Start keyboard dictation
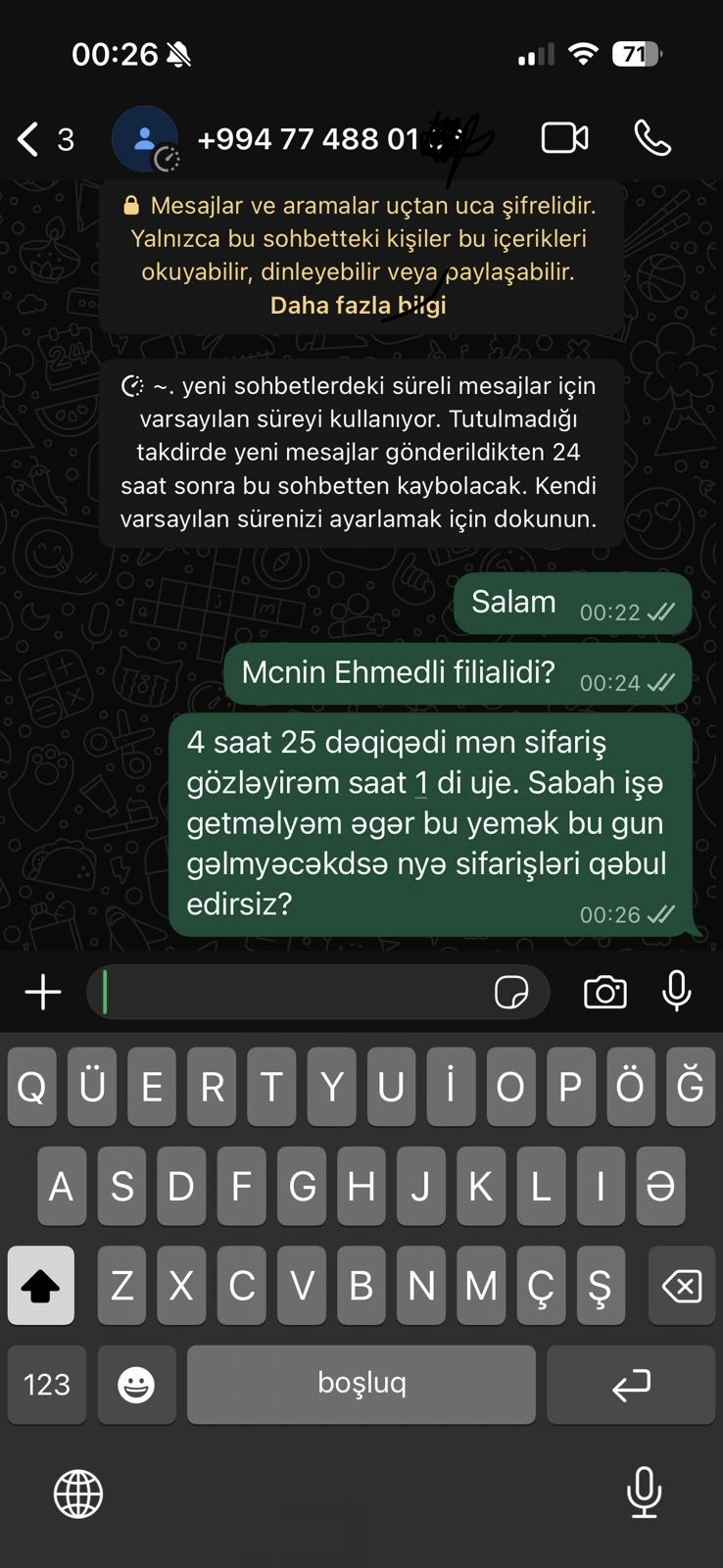This screenshot has width=723, height=1568. (644, 1493)
